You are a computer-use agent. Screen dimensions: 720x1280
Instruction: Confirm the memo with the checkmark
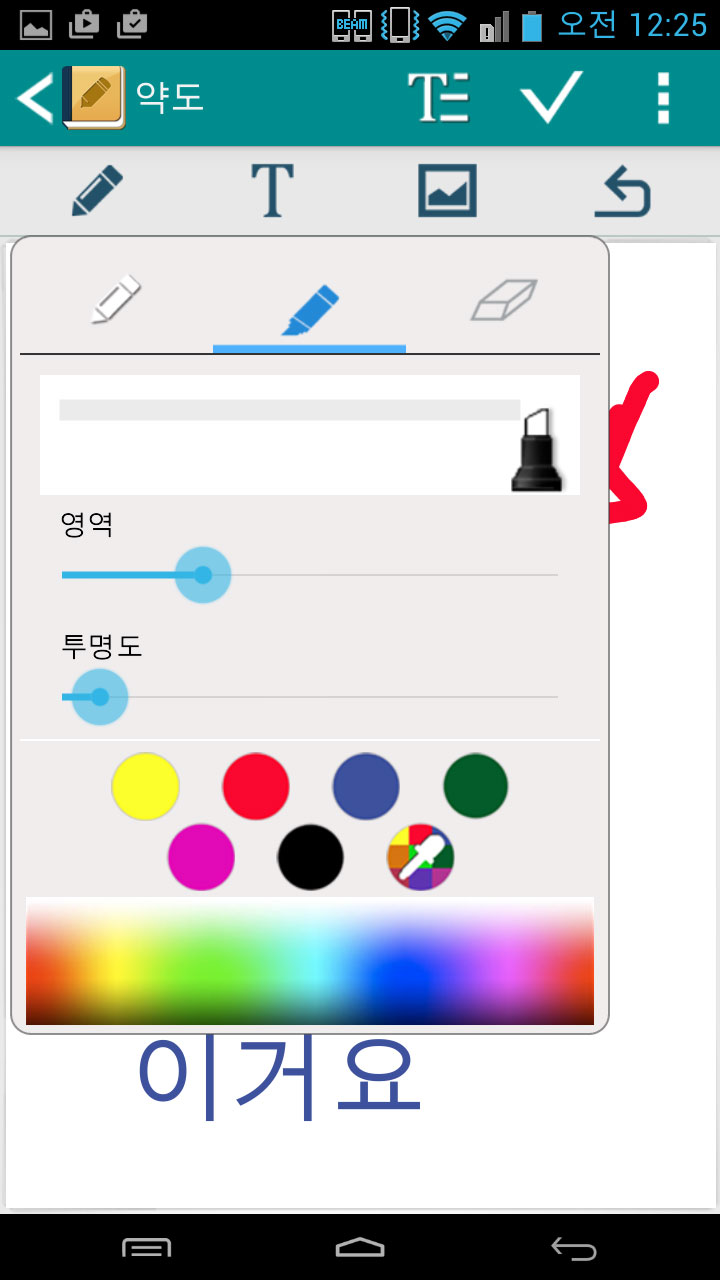[551, 98]
